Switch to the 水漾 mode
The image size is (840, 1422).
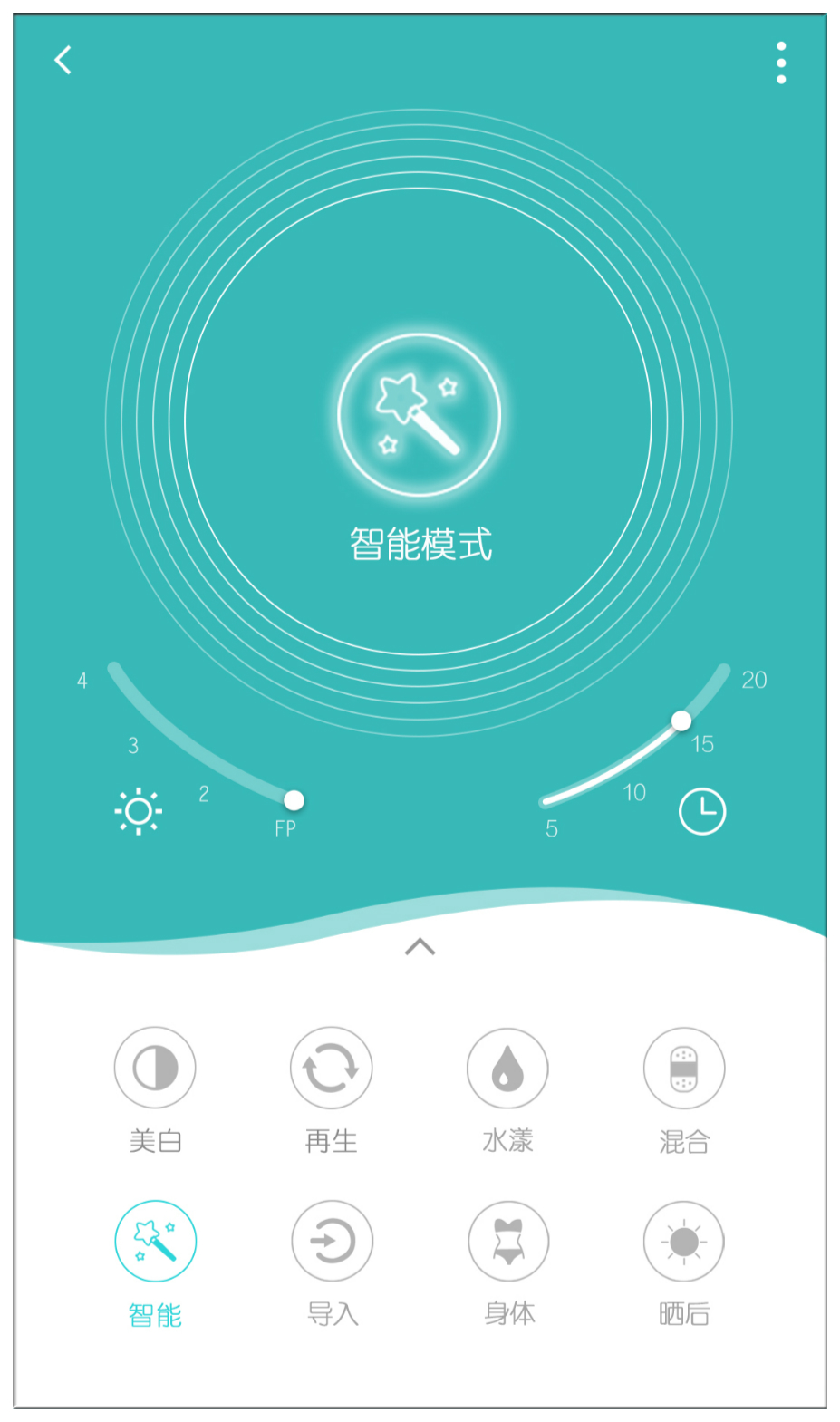pyautogui.click(x=507, y=1068)
